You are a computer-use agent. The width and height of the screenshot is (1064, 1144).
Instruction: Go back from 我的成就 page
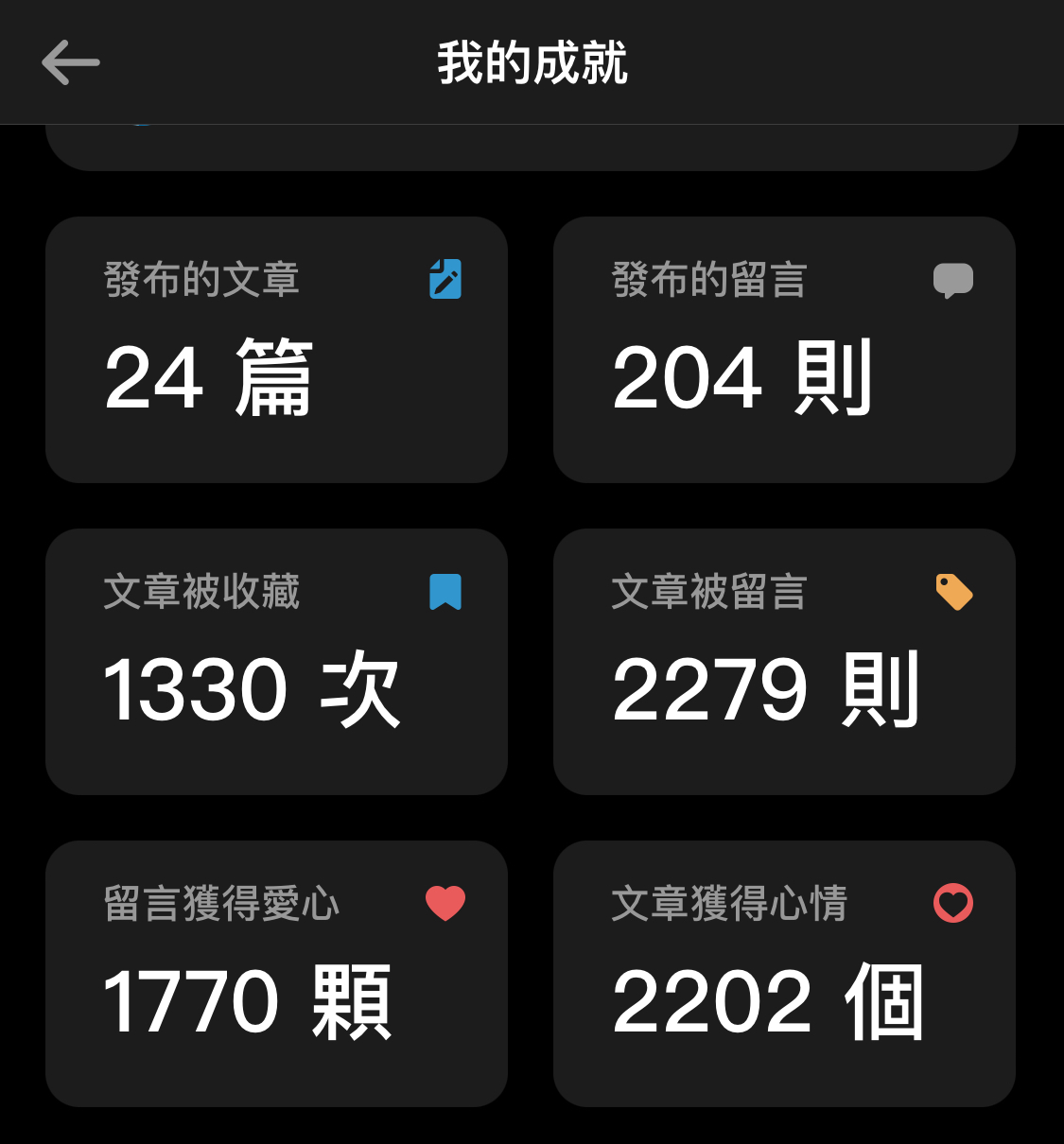(x=71, y=62)
